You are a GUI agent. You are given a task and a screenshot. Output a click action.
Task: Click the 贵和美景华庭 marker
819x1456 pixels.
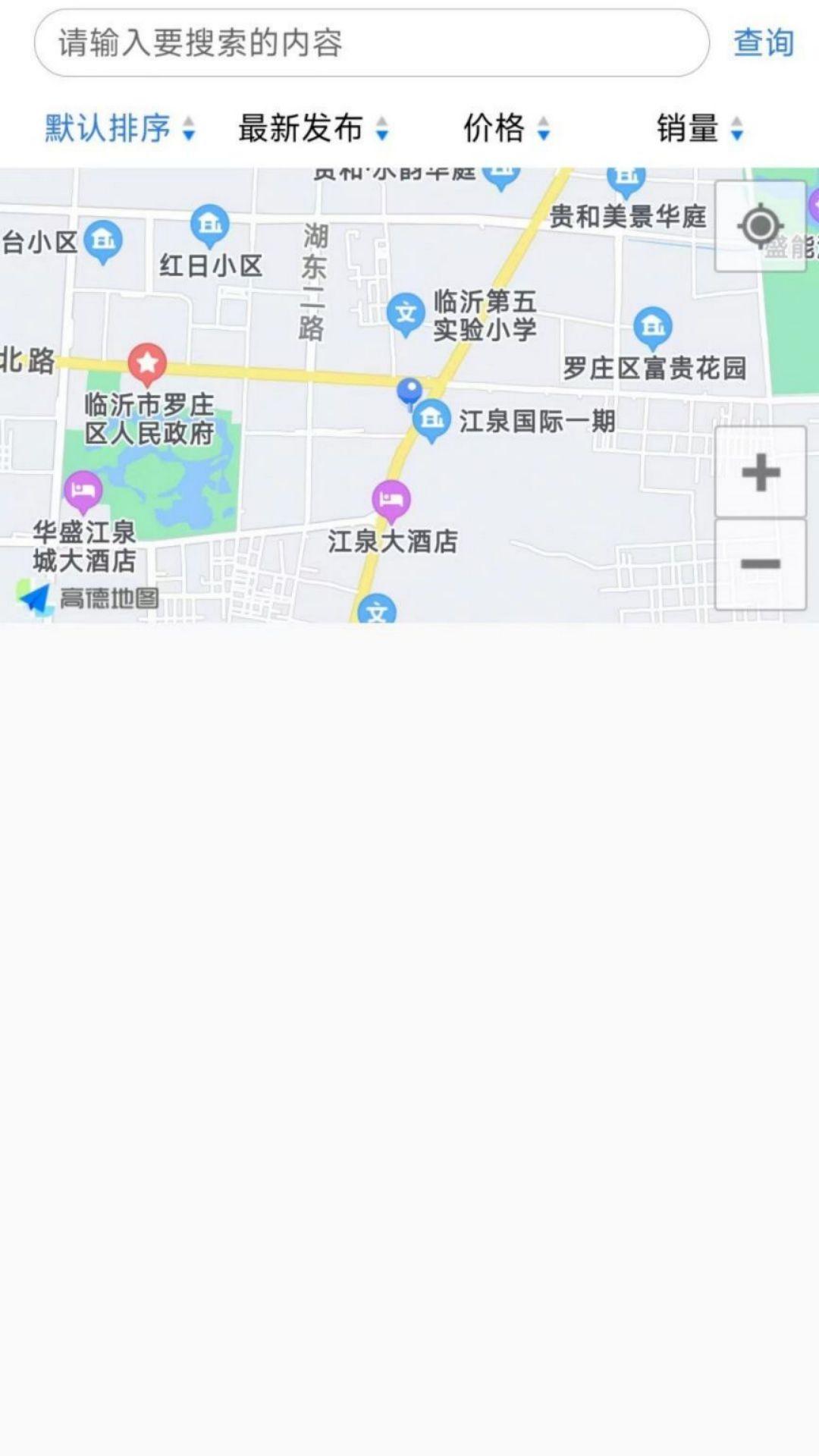626,178
